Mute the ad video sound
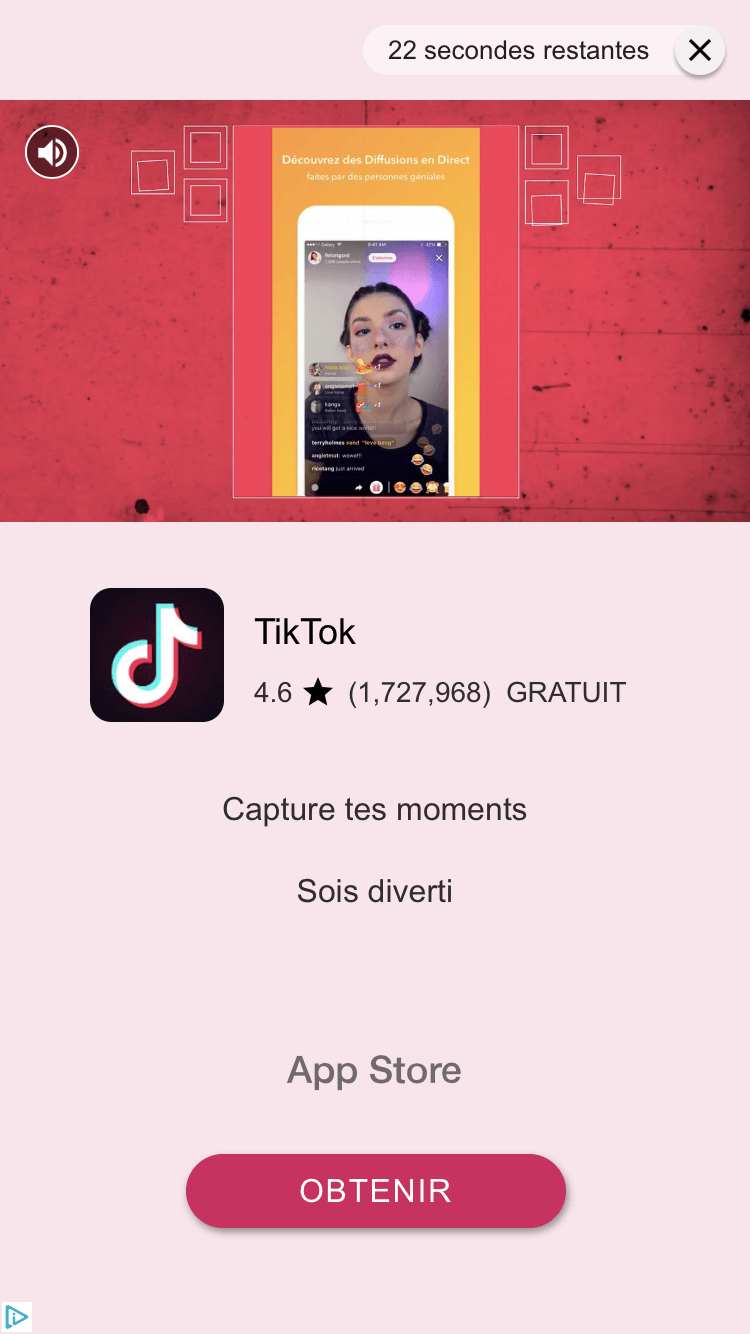Viewport: 750px width, 1334px height. click(52, 152)
